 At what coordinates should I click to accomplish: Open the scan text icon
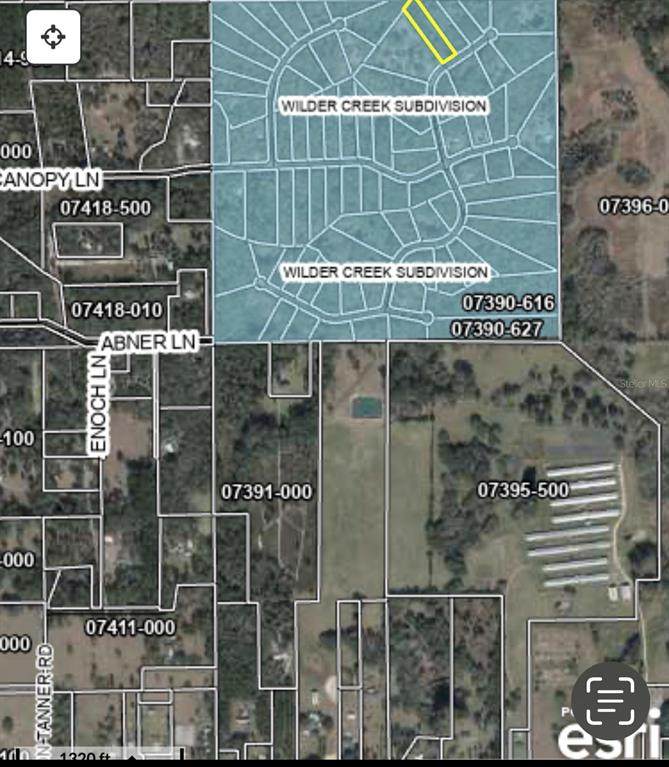tap(610, 701)
